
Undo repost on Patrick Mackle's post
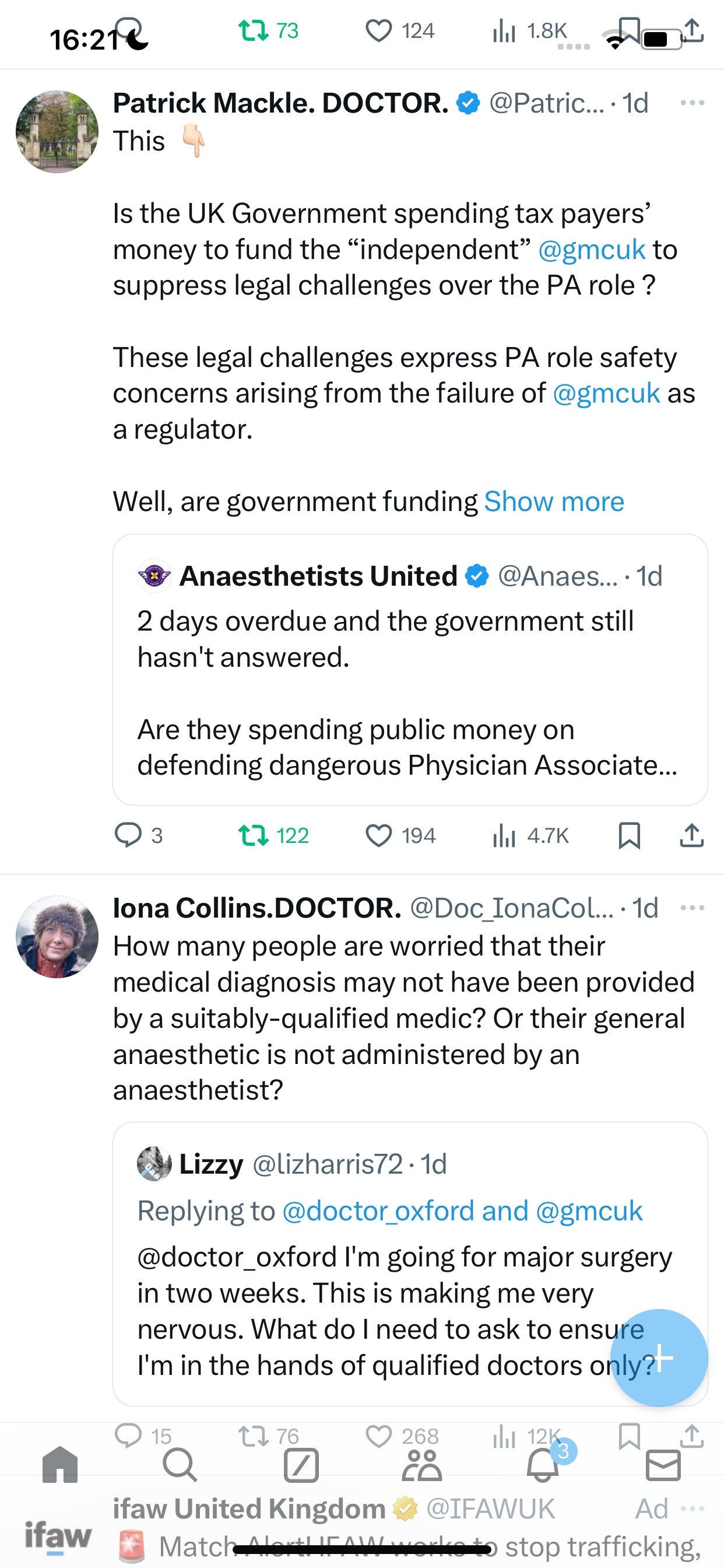(274, 835)
